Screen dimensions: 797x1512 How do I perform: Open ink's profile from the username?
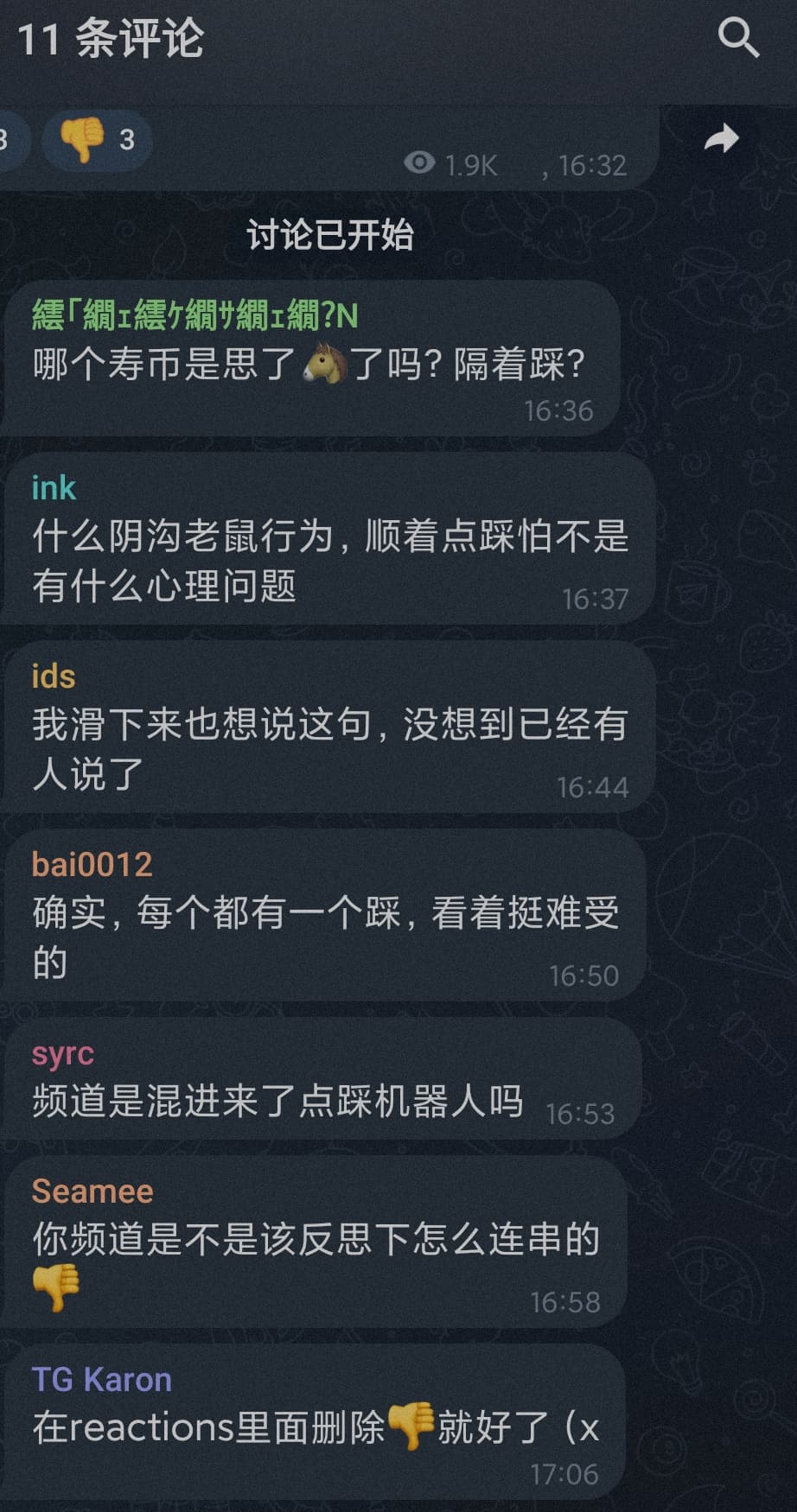[54, 488]
